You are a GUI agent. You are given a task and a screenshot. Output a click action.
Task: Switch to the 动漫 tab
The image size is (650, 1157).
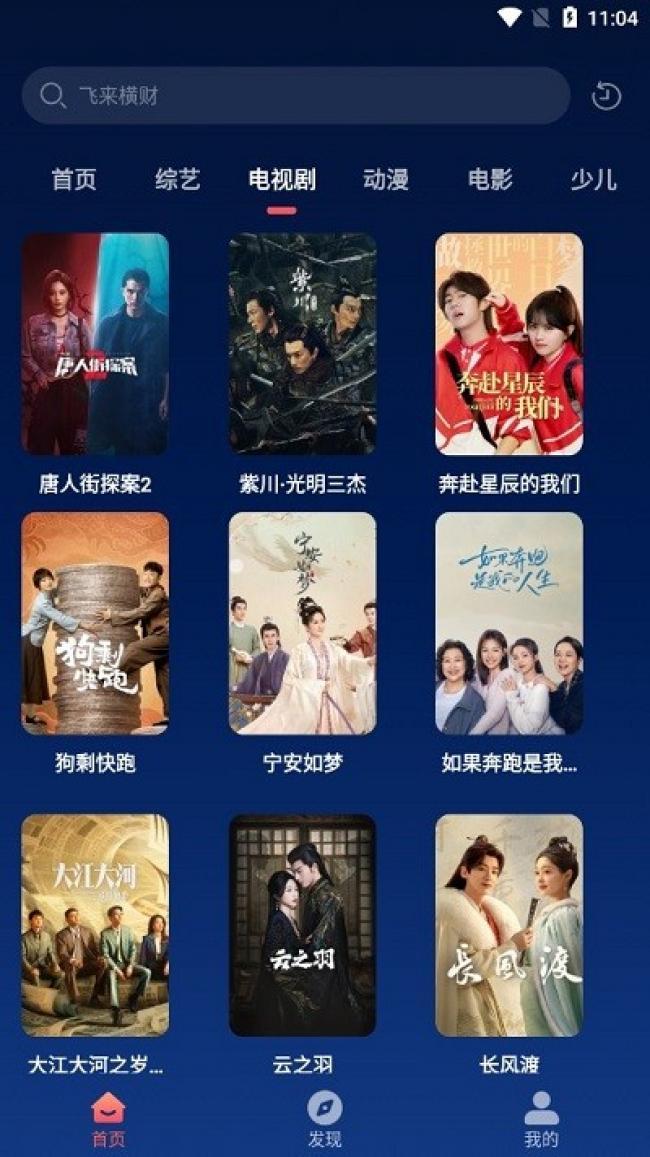[x=386, y=179]
